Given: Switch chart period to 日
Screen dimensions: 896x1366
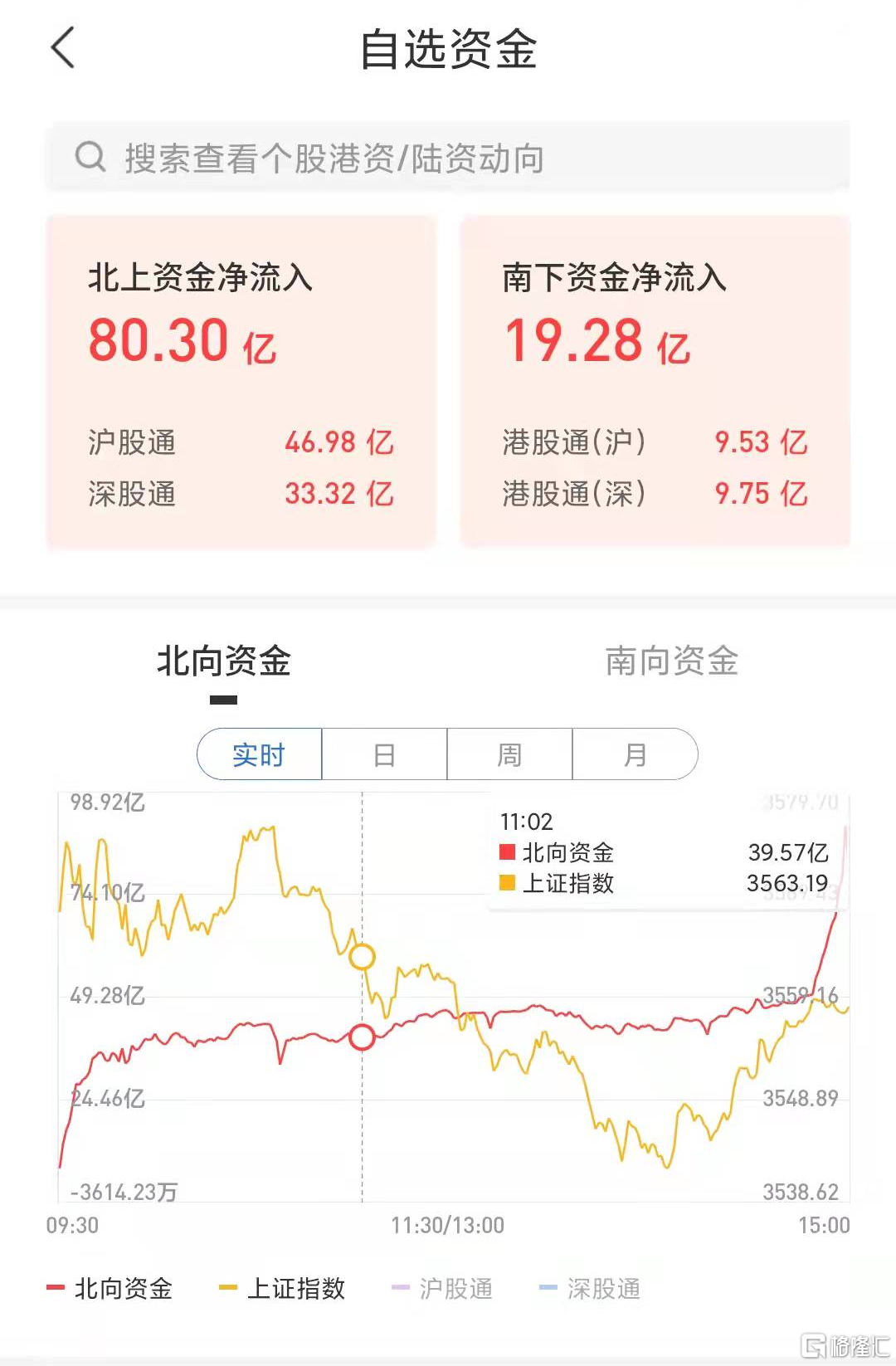Looking at the screenshot, I should [384, 754].
